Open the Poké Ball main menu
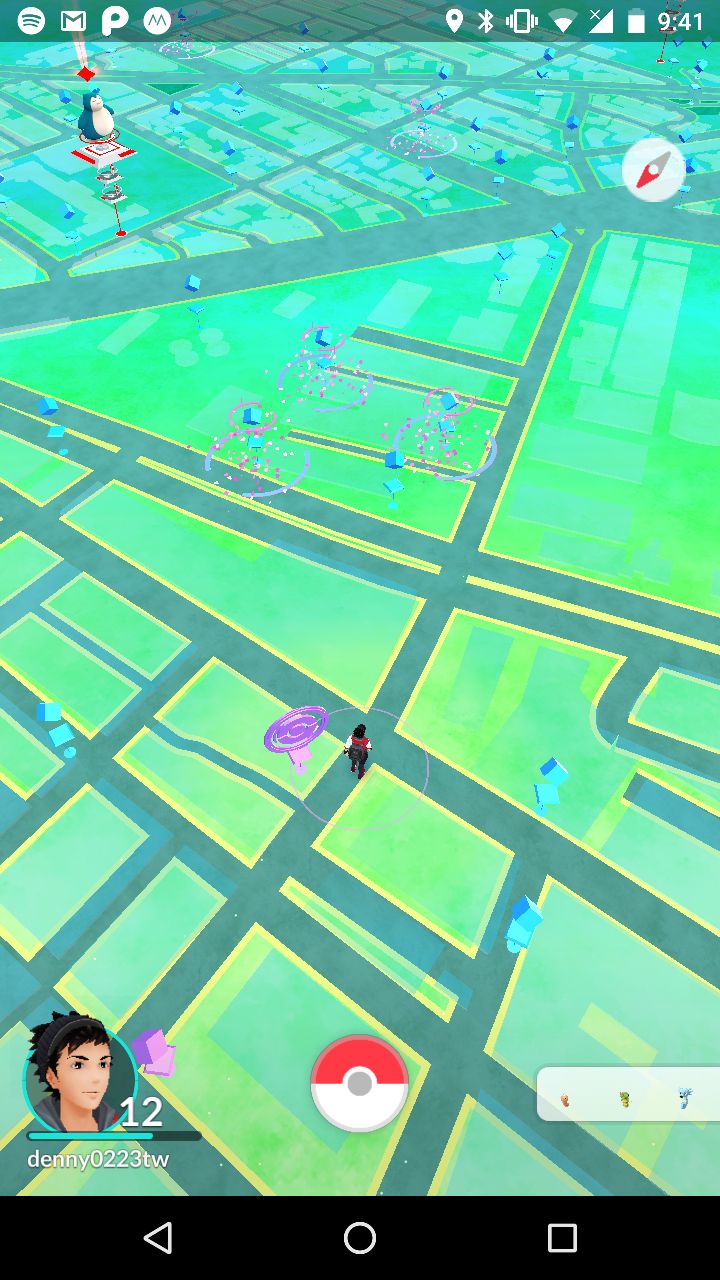 coord(359,1083)
